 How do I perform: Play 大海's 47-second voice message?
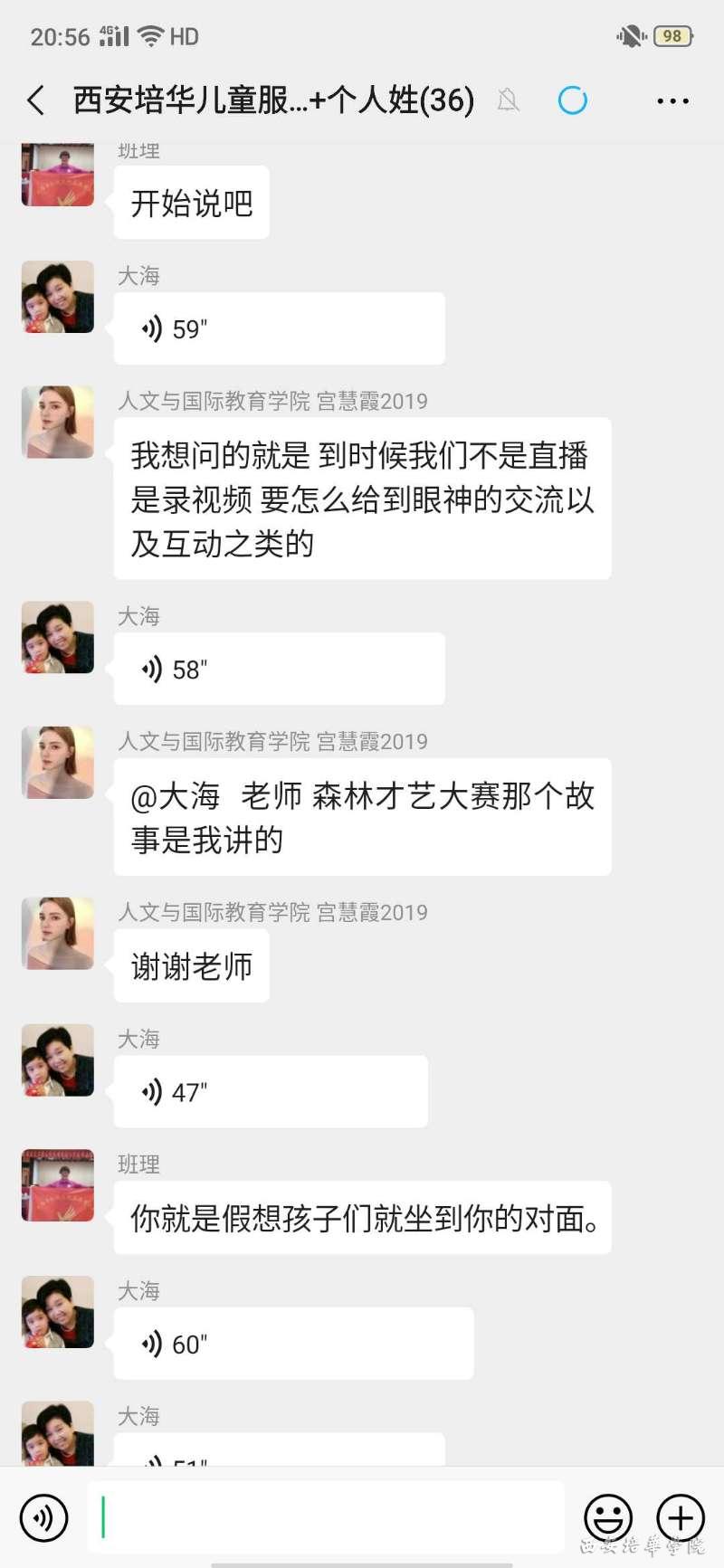271,1092
